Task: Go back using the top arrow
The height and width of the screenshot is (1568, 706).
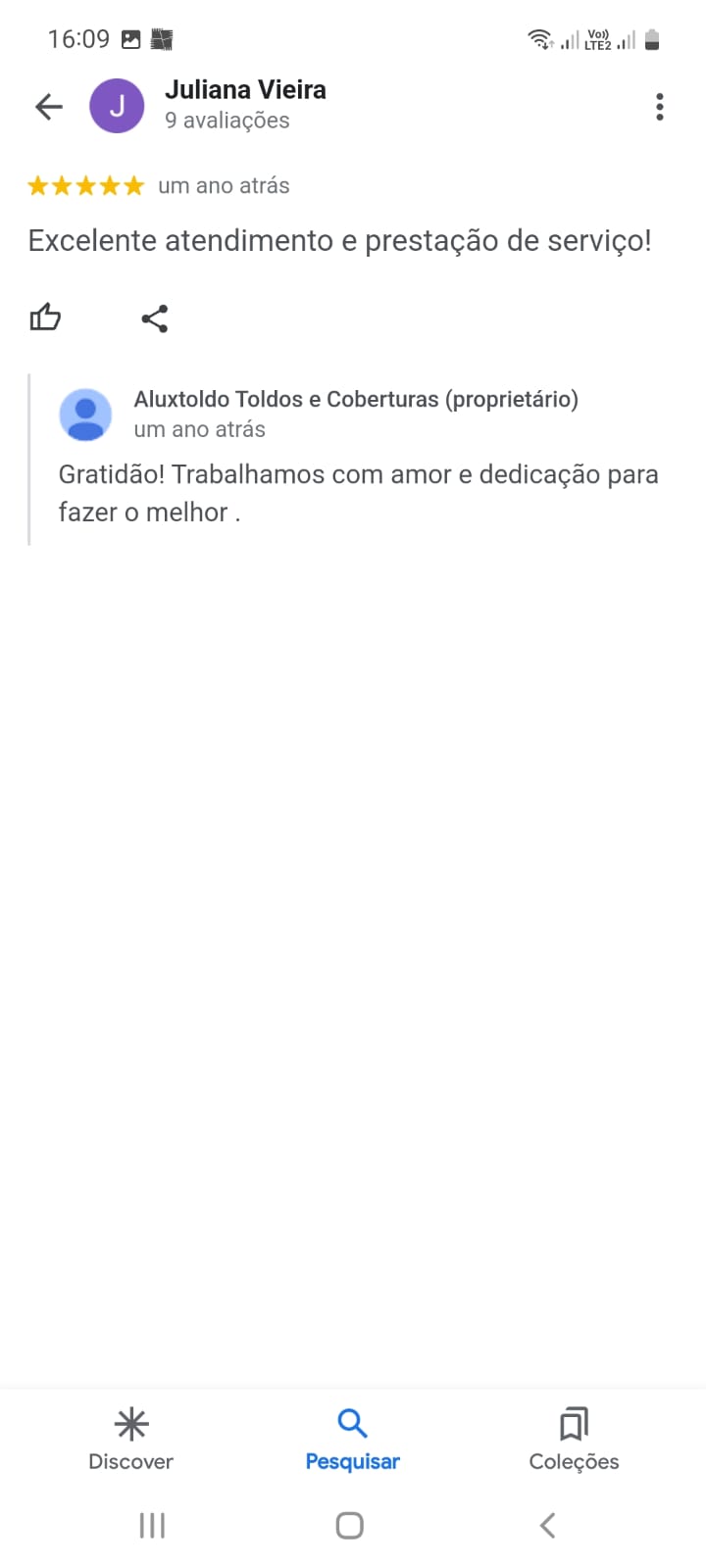Action: (48, 106)
